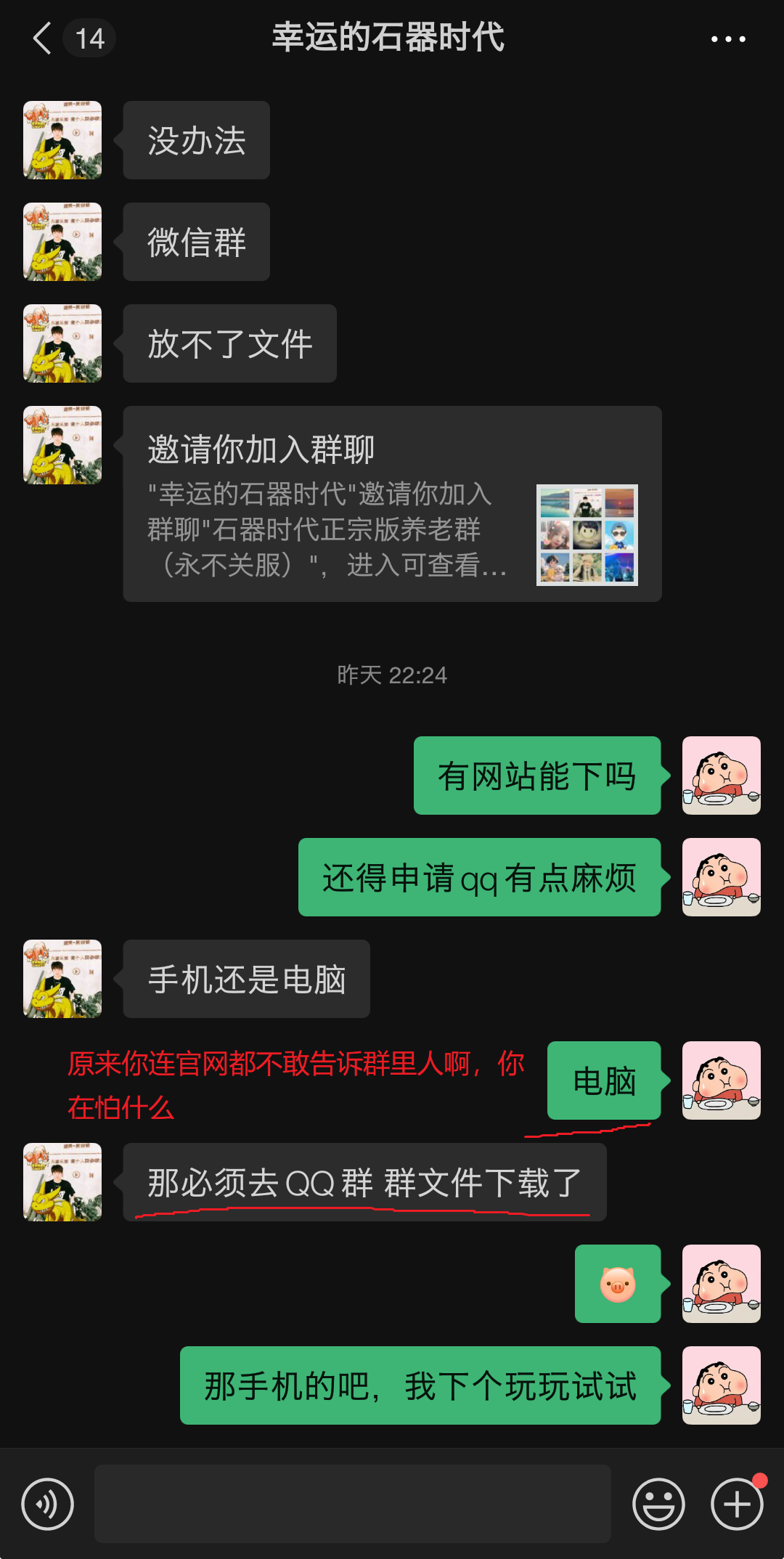Open the three-dot chat info menu
The image size is (784, 1559).
[x=728, y=39]
